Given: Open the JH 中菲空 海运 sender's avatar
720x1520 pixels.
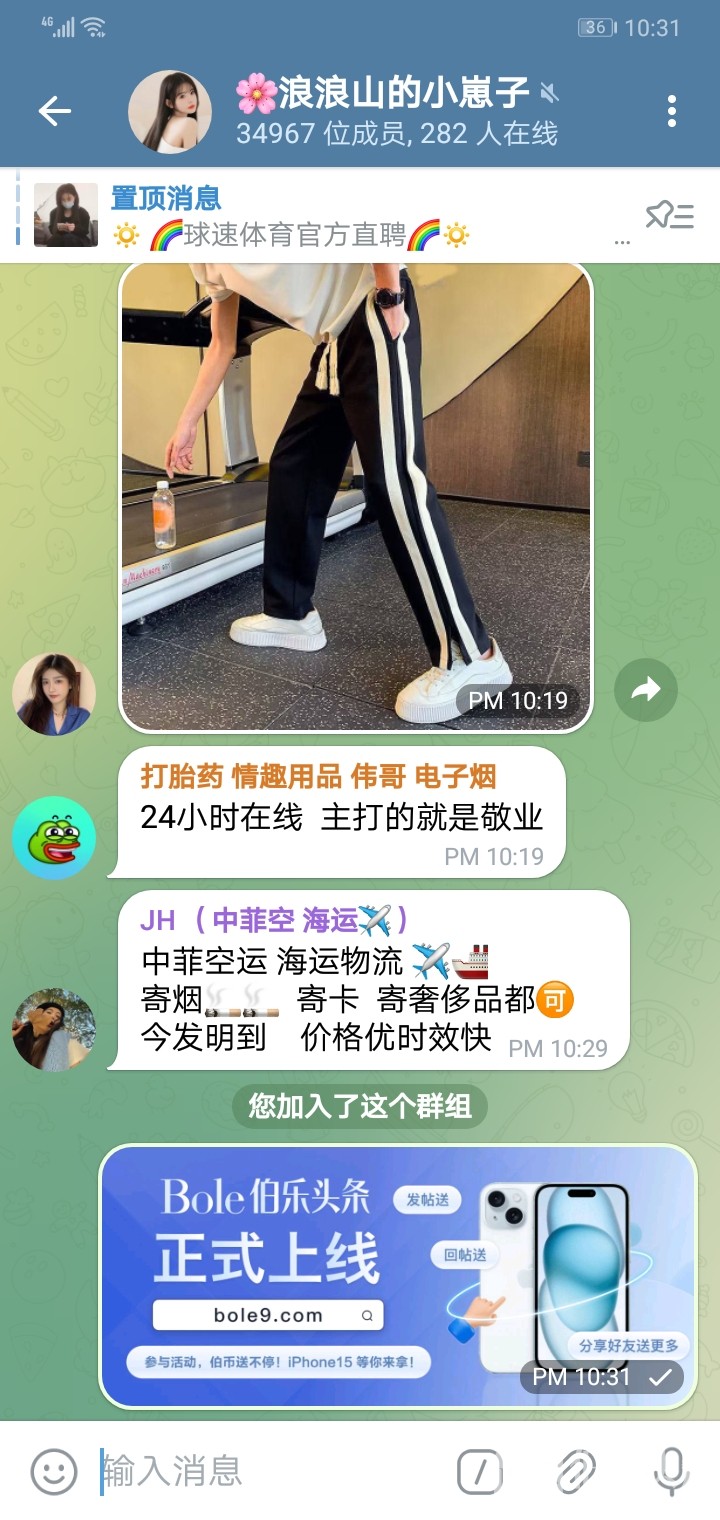Looking at the screenshot, I should 54,1030.
